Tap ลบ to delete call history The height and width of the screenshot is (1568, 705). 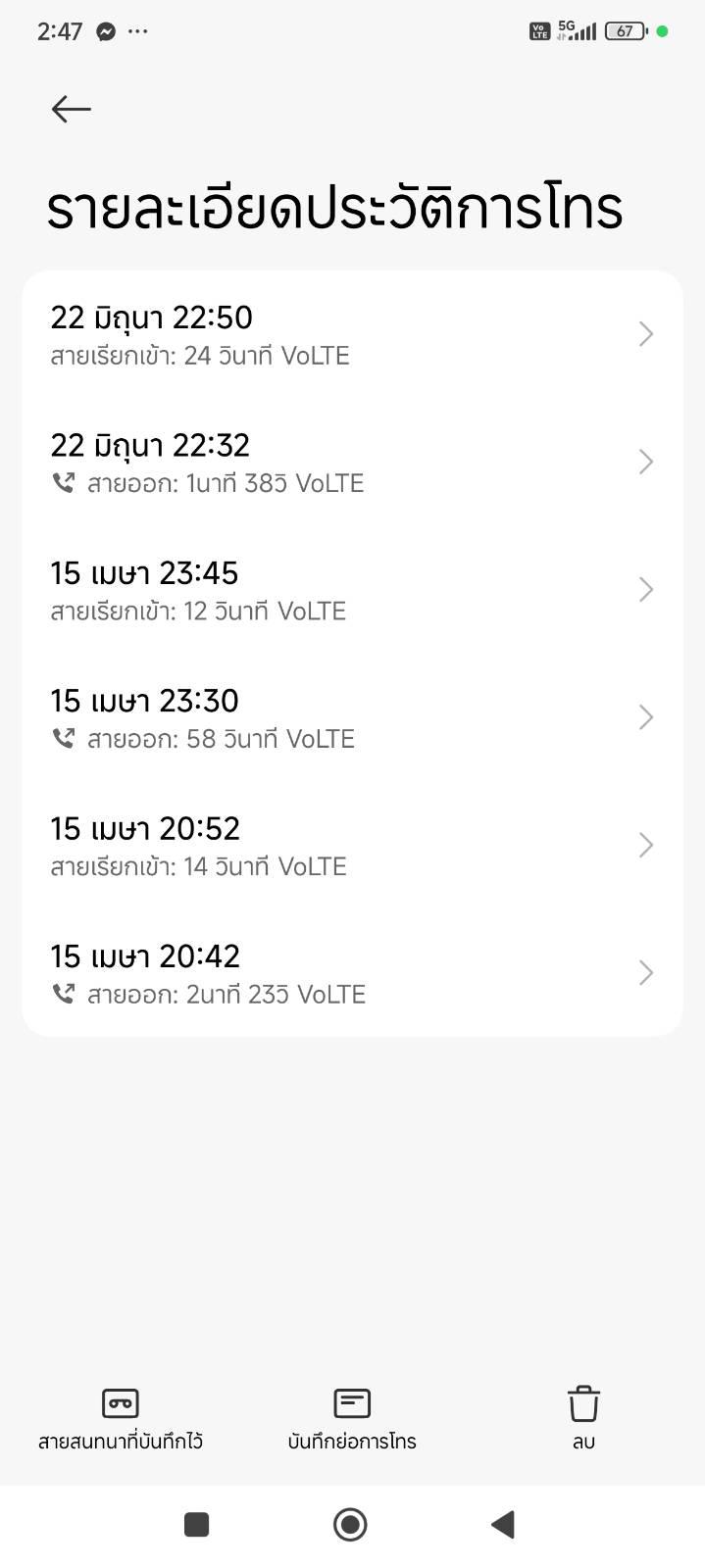pyautogui.click(x=583, y=1418)
